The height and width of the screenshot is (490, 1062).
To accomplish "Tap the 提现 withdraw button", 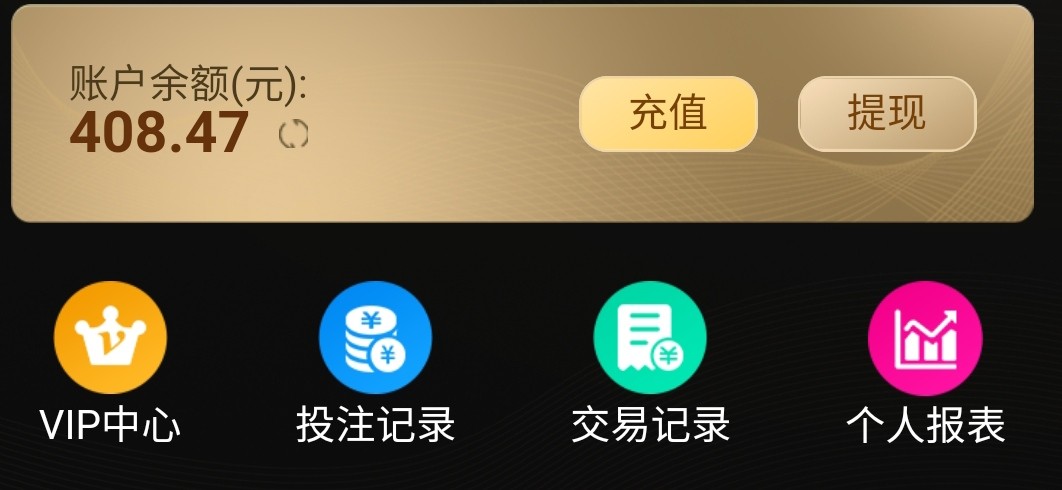I will click(886, 114).
